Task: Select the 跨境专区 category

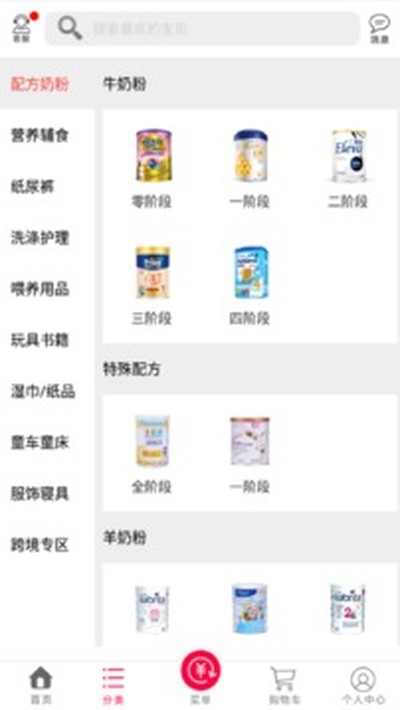Action: pyautogui.click(x=40, y=544)
